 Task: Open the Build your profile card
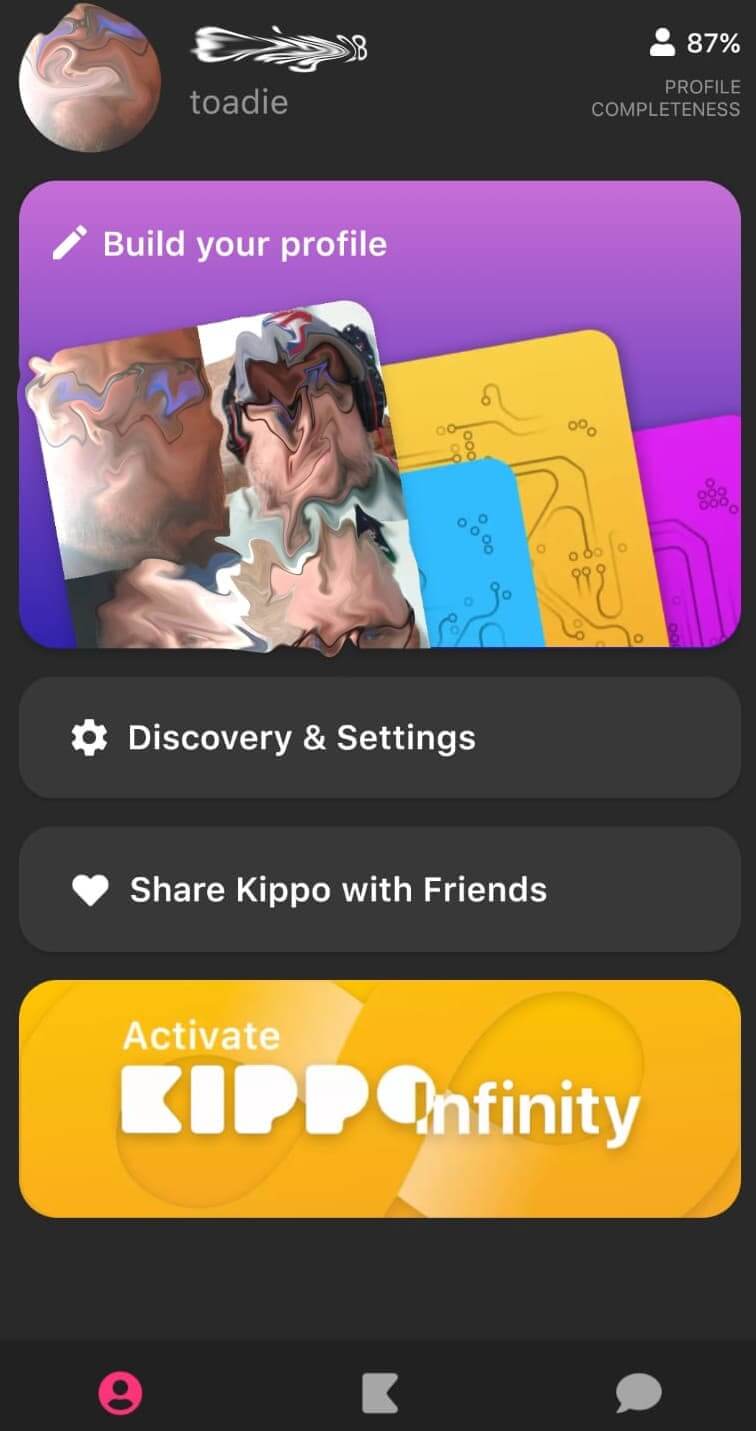(x=379, y=414)
